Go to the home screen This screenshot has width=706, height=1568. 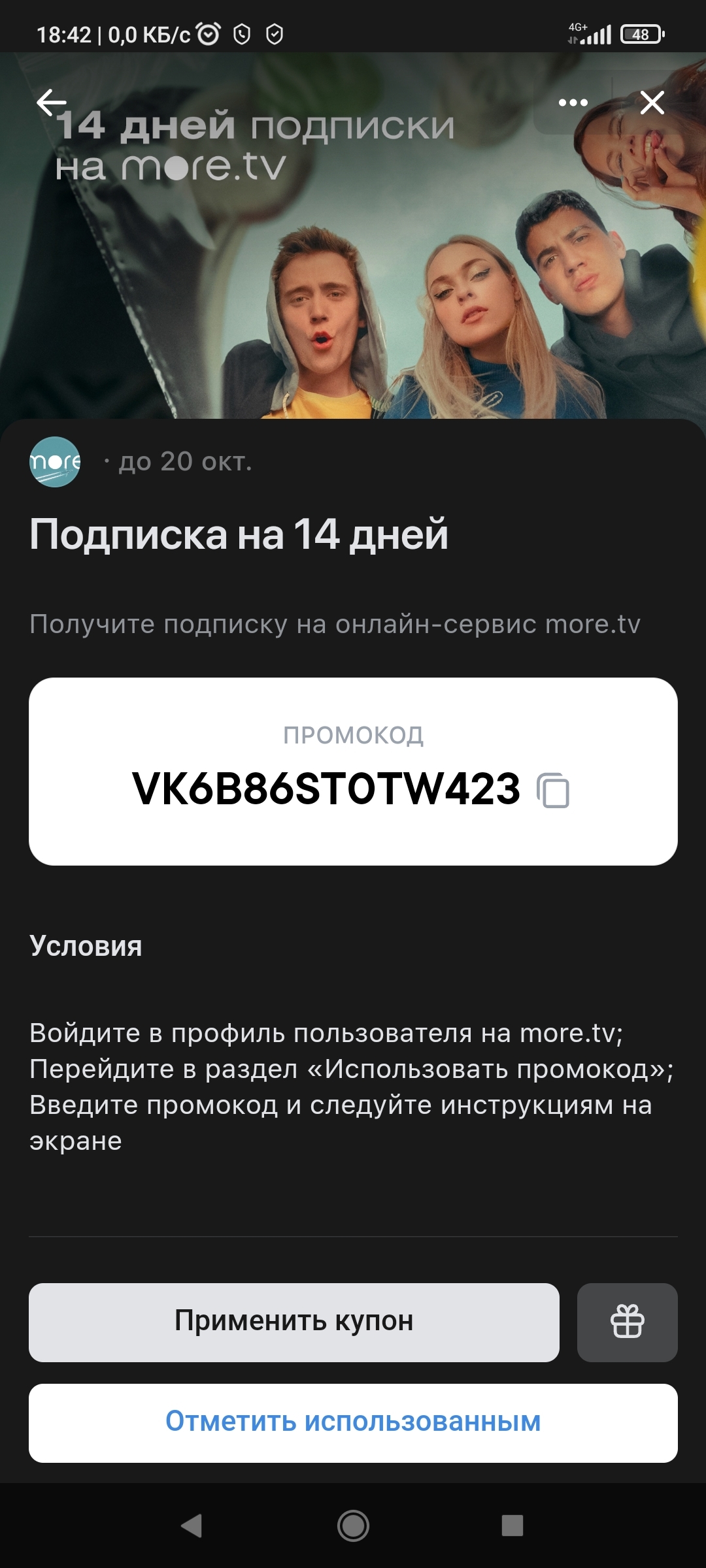point(353,1526)
